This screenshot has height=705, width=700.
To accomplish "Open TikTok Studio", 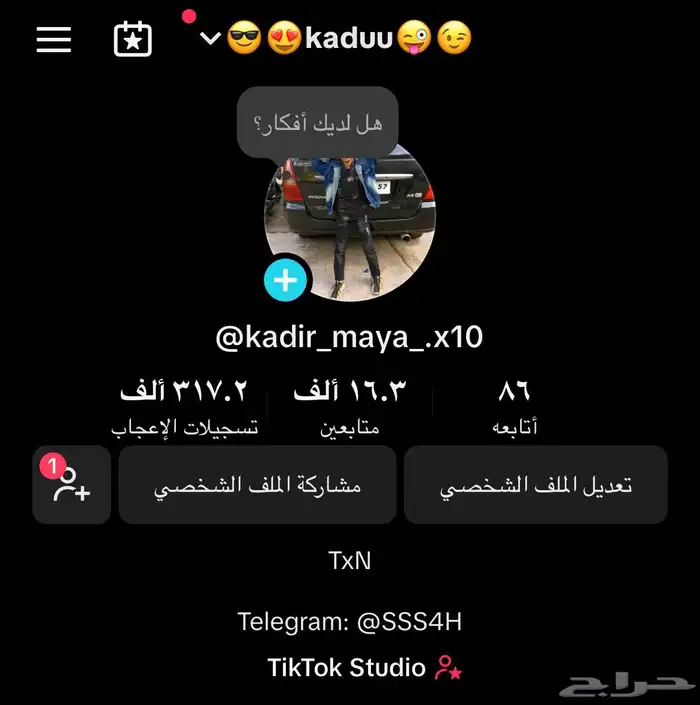I will coord(363,668).
